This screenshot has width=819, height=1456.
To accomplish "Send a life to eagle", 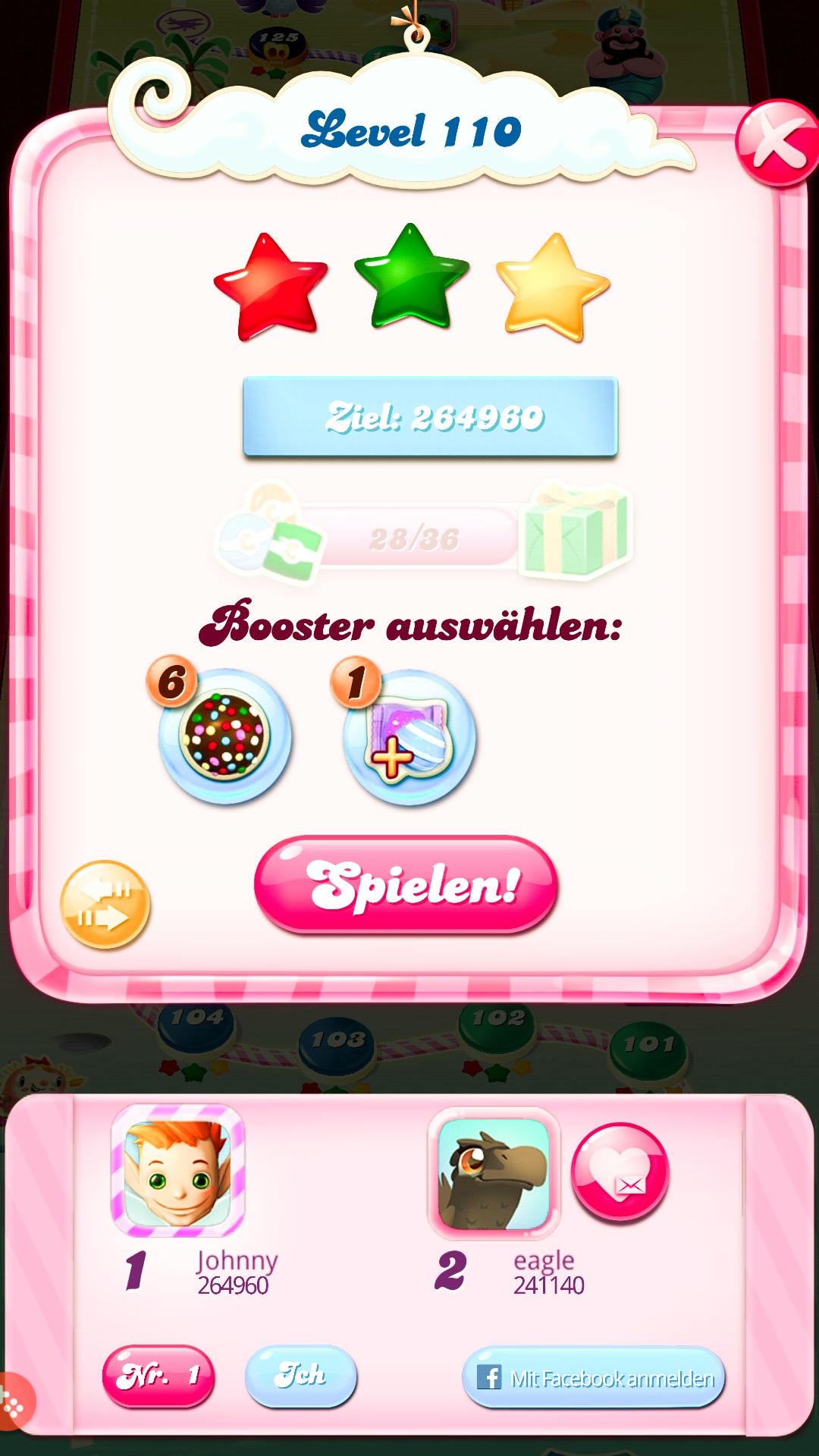I will [x=620, y=1172].
